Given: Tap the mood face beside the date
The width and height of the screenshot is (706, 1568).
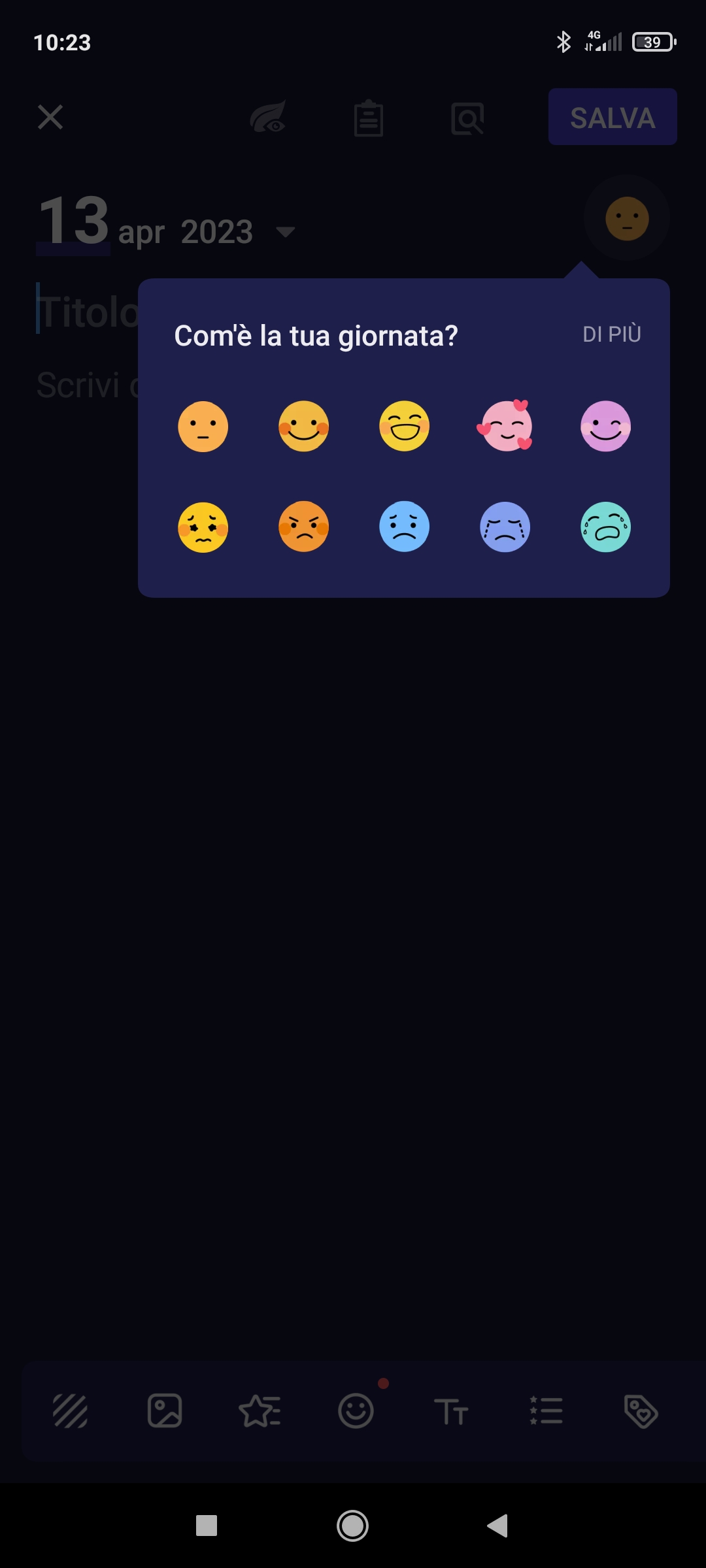Looking at the screenshot, I should click(627, 219).
